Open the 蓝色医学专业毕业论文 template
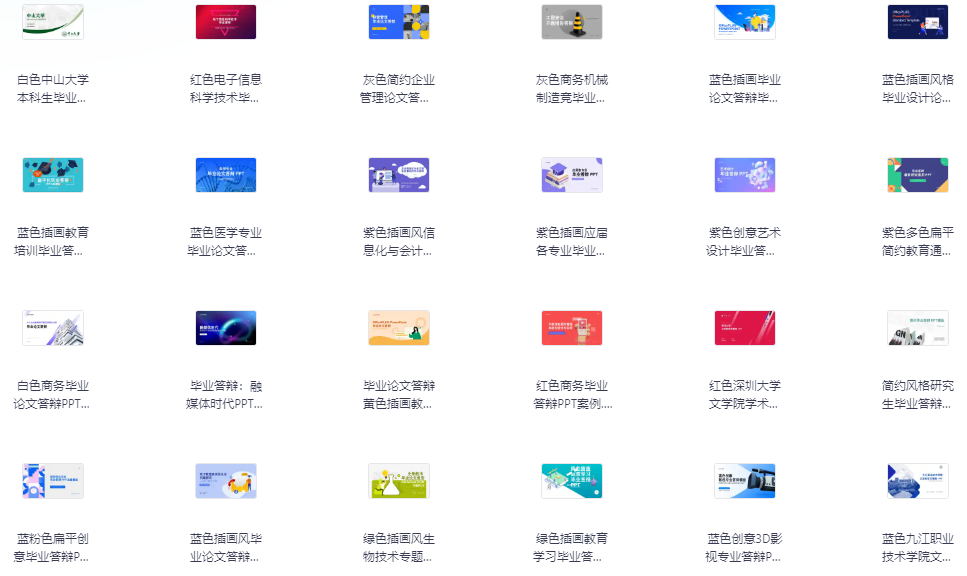 click(x=226, y=175)
